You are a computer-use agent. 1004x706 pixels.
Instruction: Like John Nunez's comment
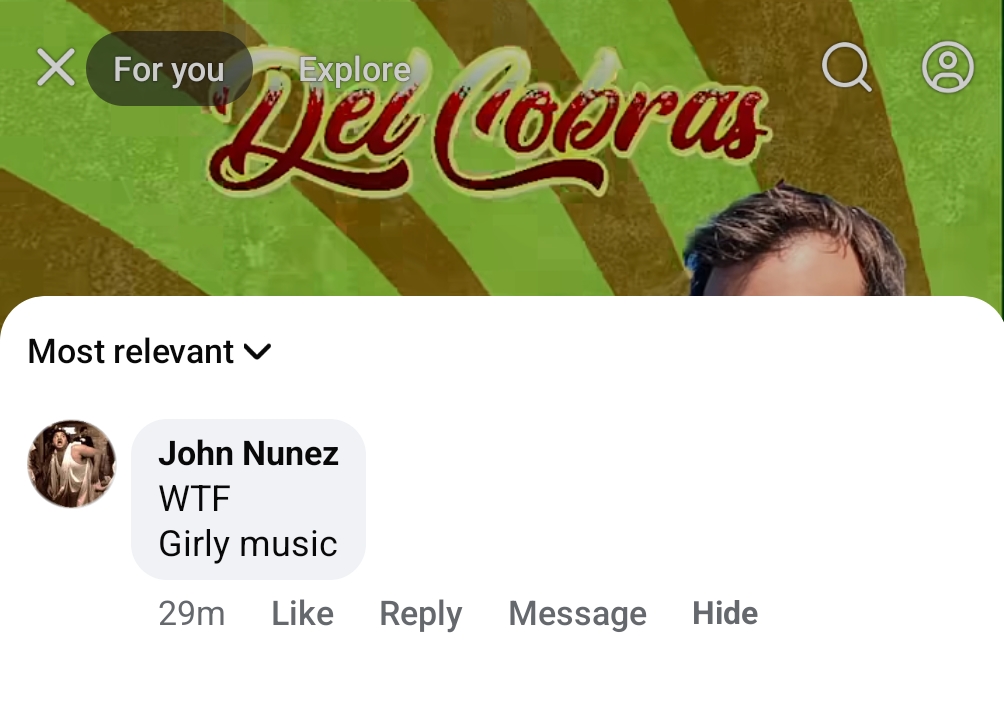302,613
